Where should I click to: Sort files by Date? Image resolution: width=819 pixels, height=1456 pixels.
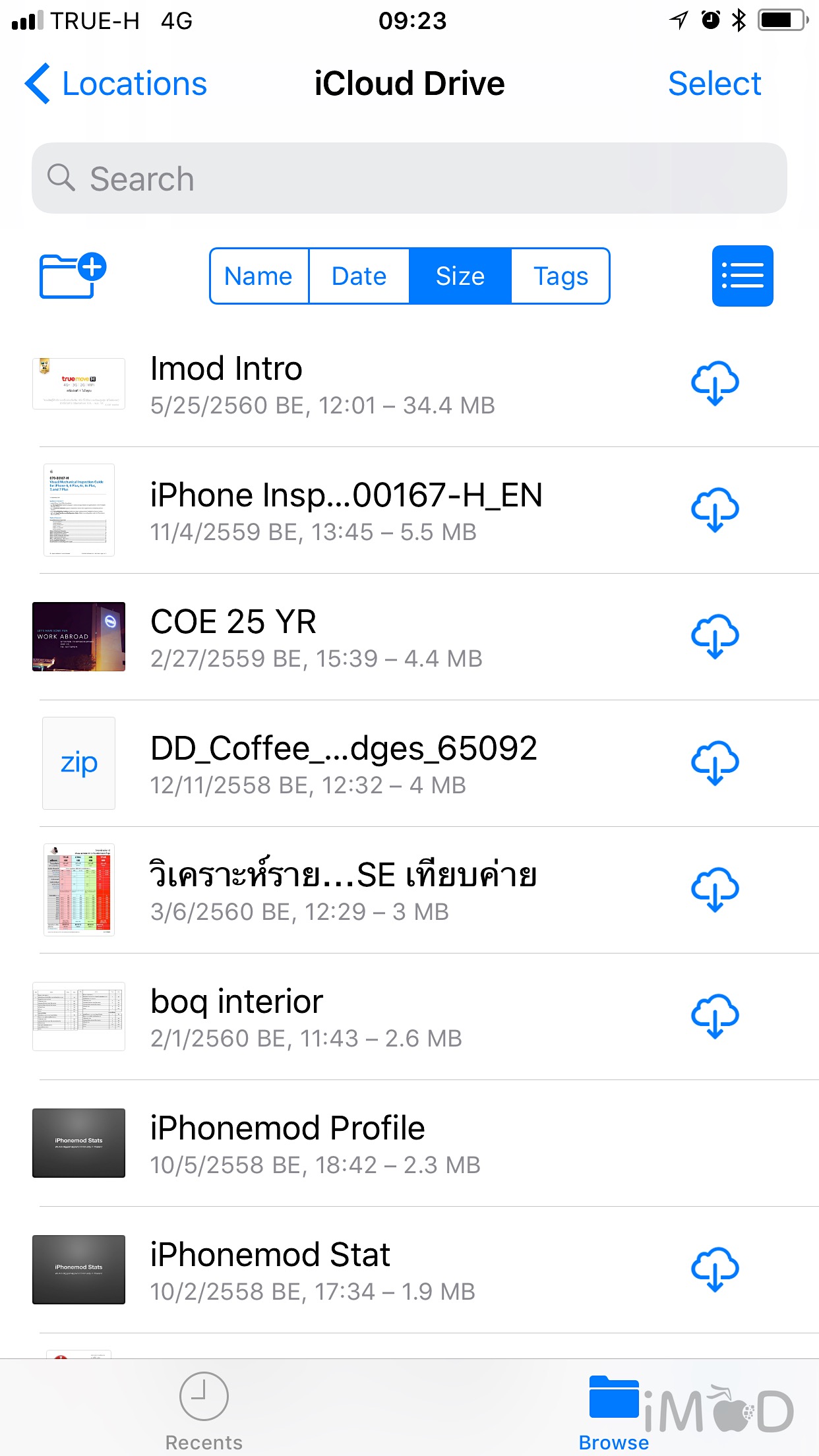[359, 276]
